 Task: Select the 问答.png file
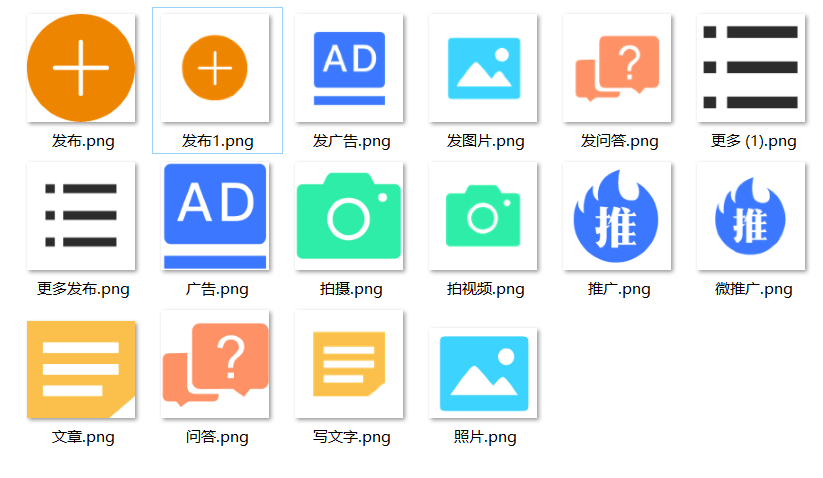coord(215,364)
